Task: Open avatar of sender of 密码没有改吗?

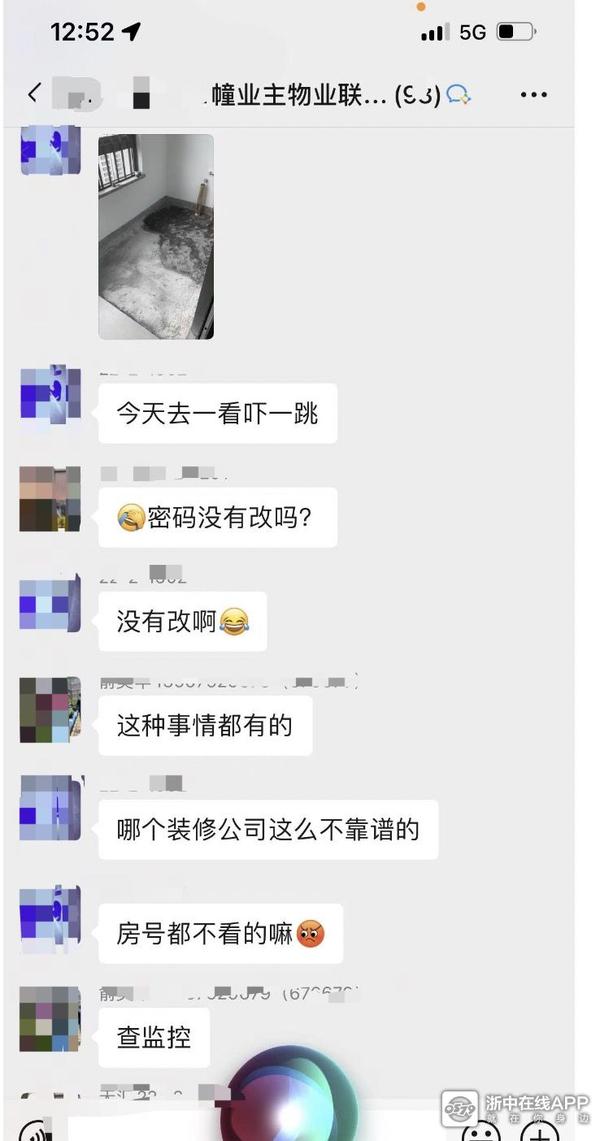Action: coord(50,499)
